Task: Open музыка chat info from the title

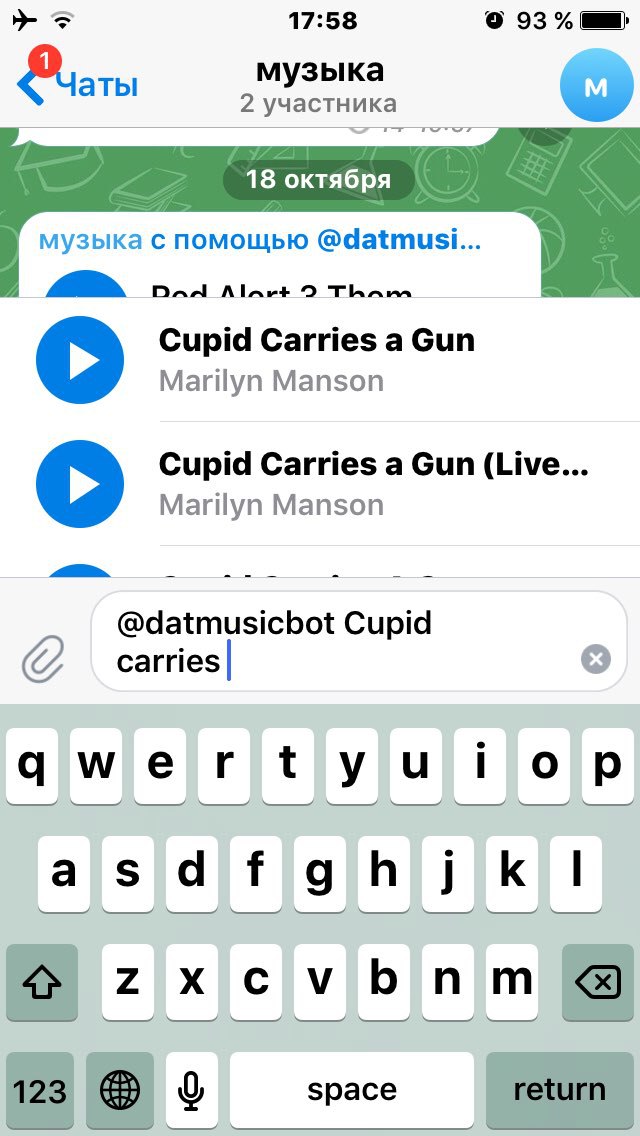Action: pos(319,85)
